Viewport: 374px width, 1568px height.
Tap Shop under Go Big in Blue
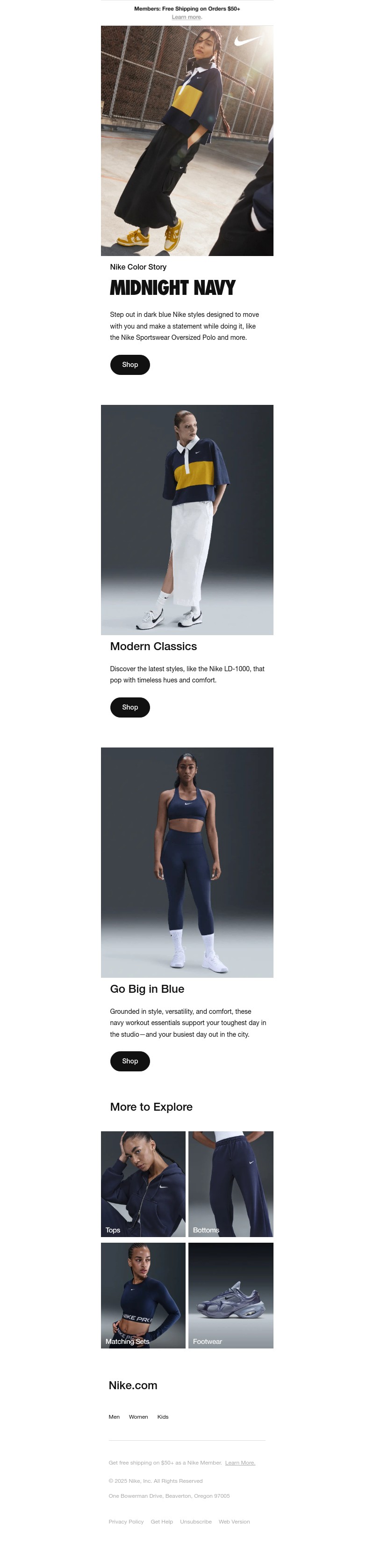pyautogui.click(x=129, y=1061)
